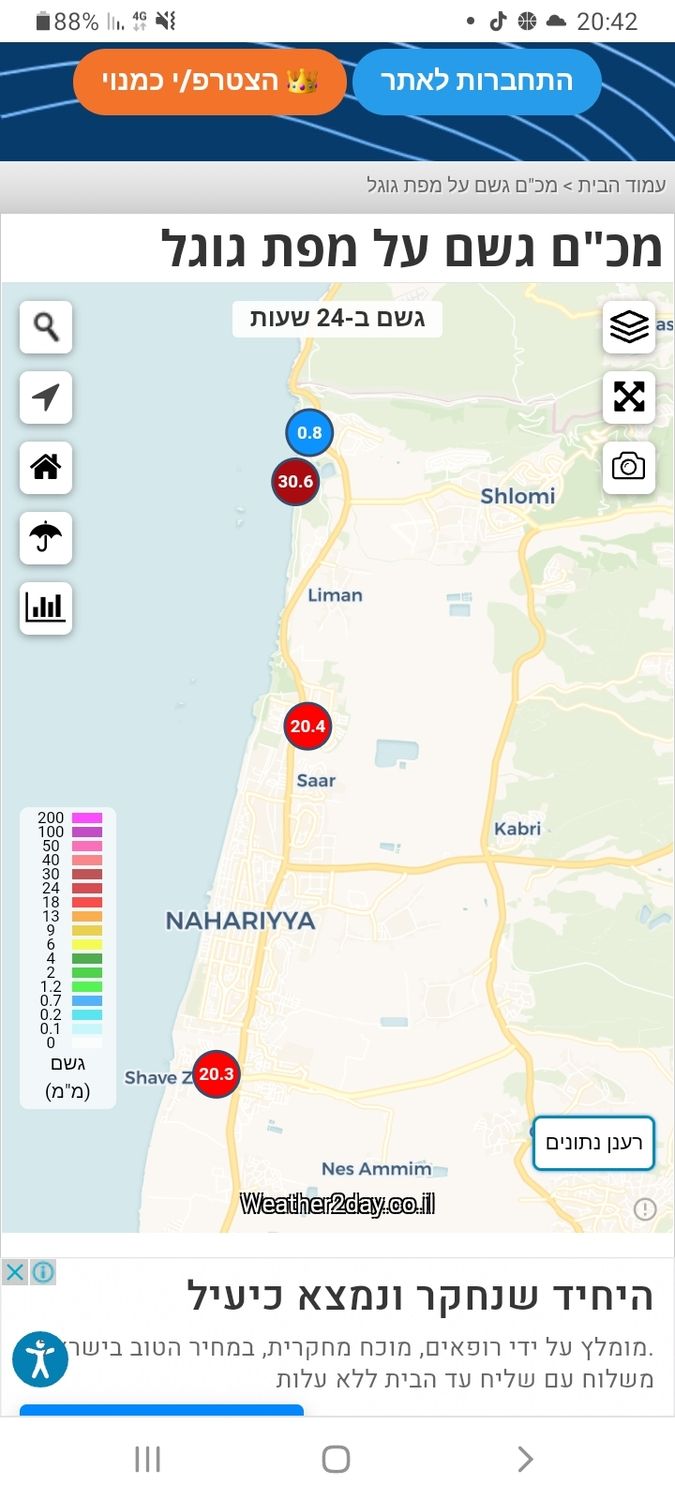The image size is (675, 1500).
Task: Select the 20.4 rain marker near Saar
Action: (308, 726)
